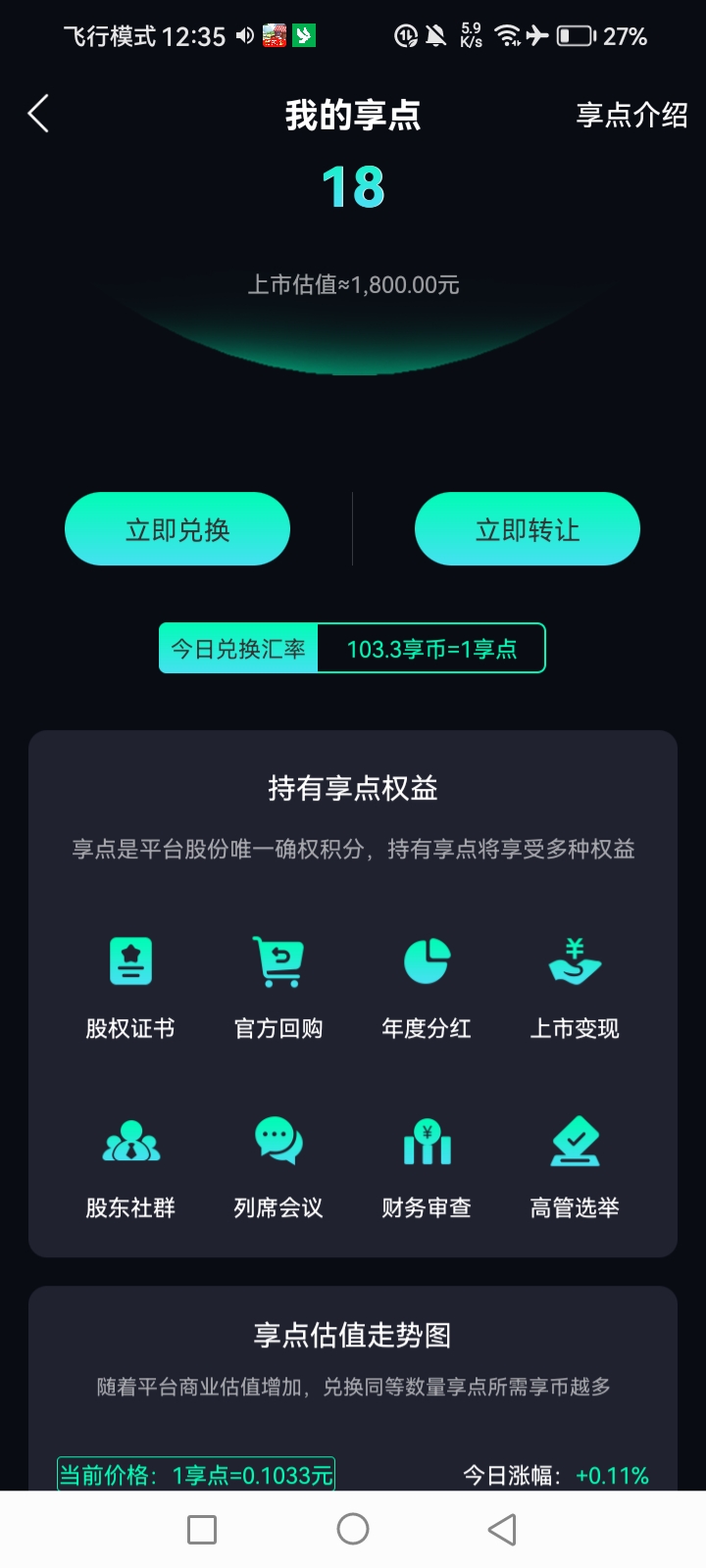Image resolution: width=706 pixels, height=1568 pixels.
Task: Tap the 立即转让 button
Action: click(528, 529)
